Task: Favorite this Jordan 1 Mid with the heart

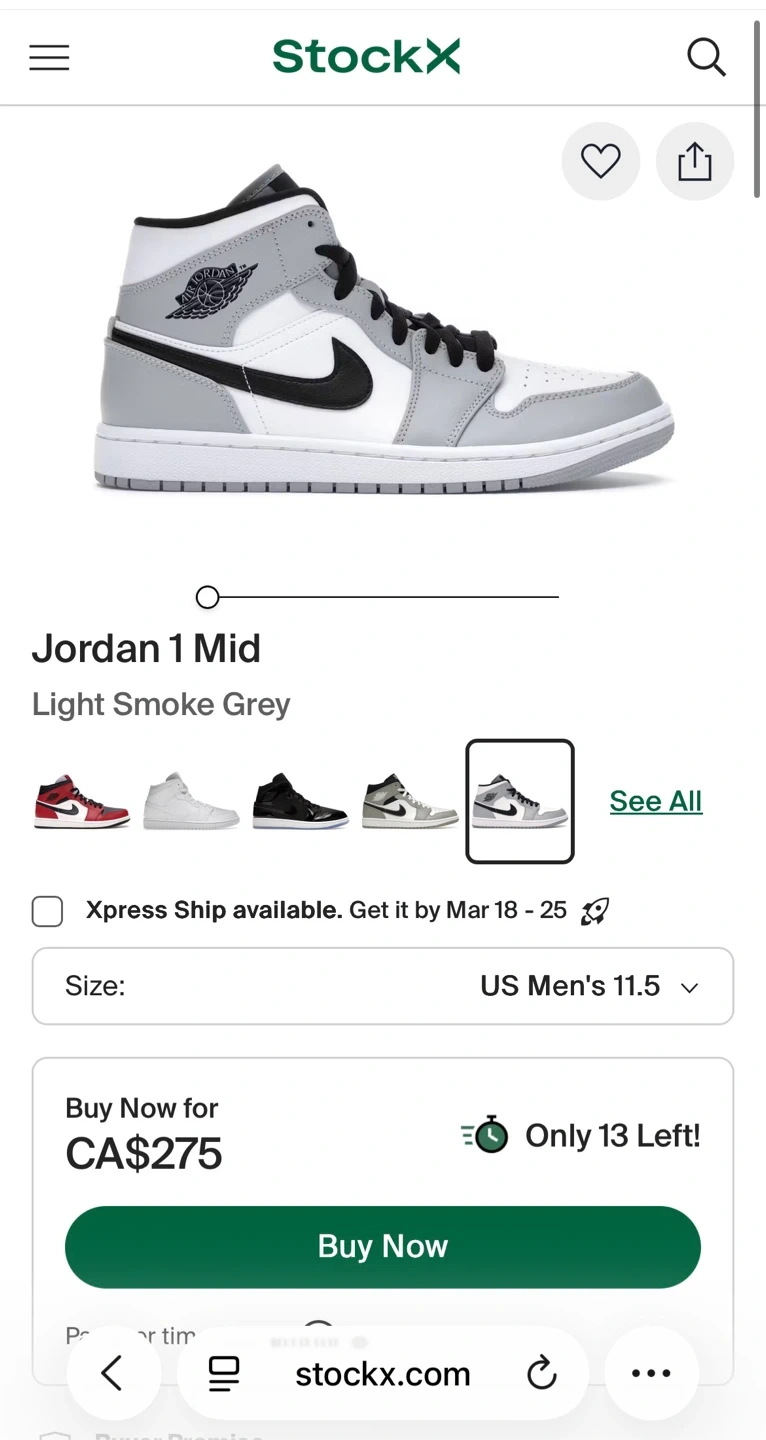Action: pos(600,161)
